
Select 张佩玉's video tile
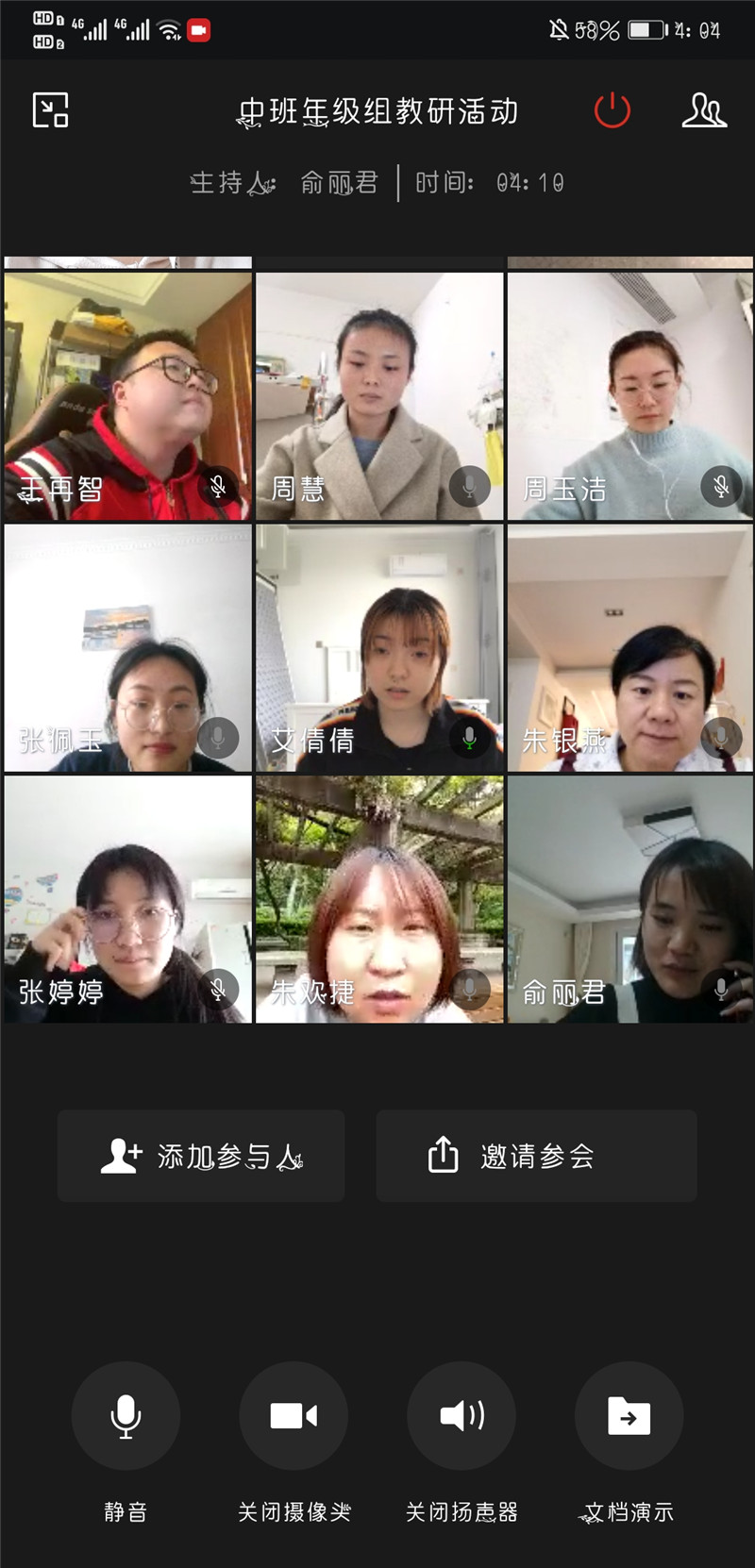[127, 648]
